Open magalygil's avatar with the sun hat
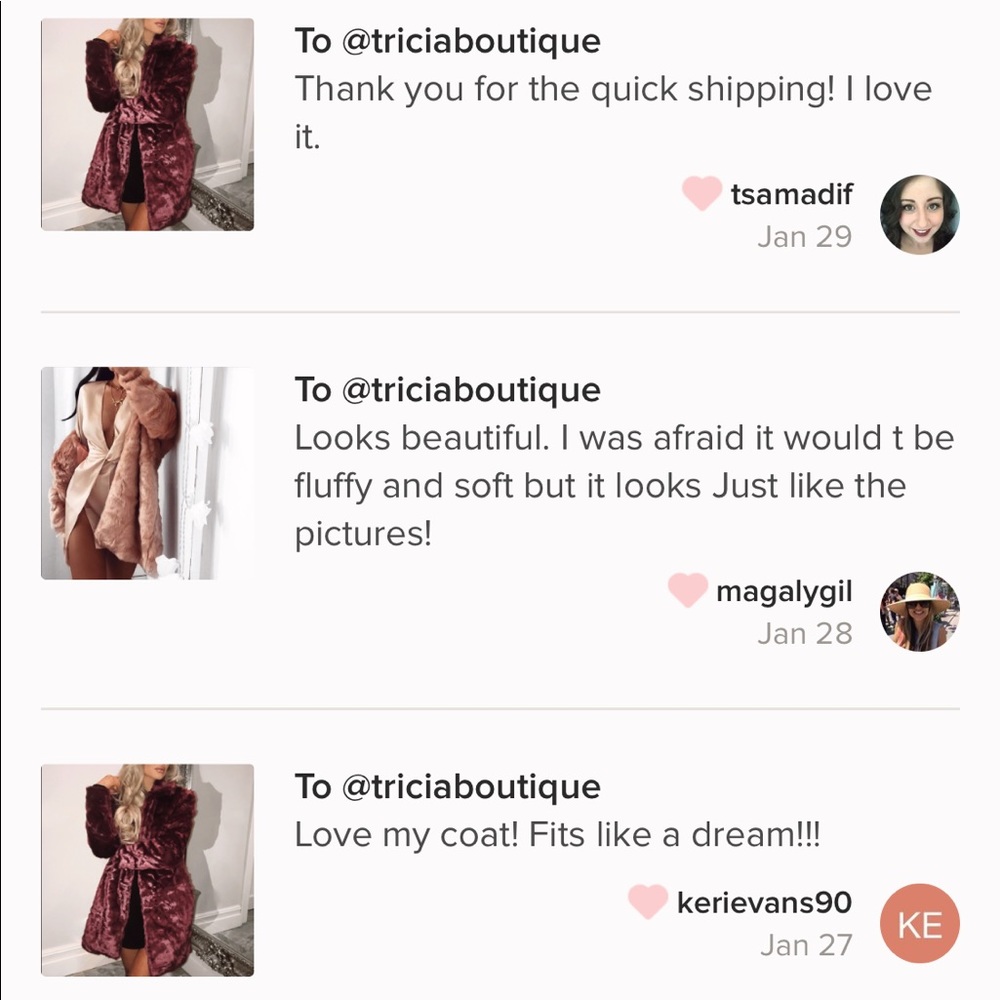Image resolution: width=1000 pixels, height=1000 pixels. coord(919,612)
